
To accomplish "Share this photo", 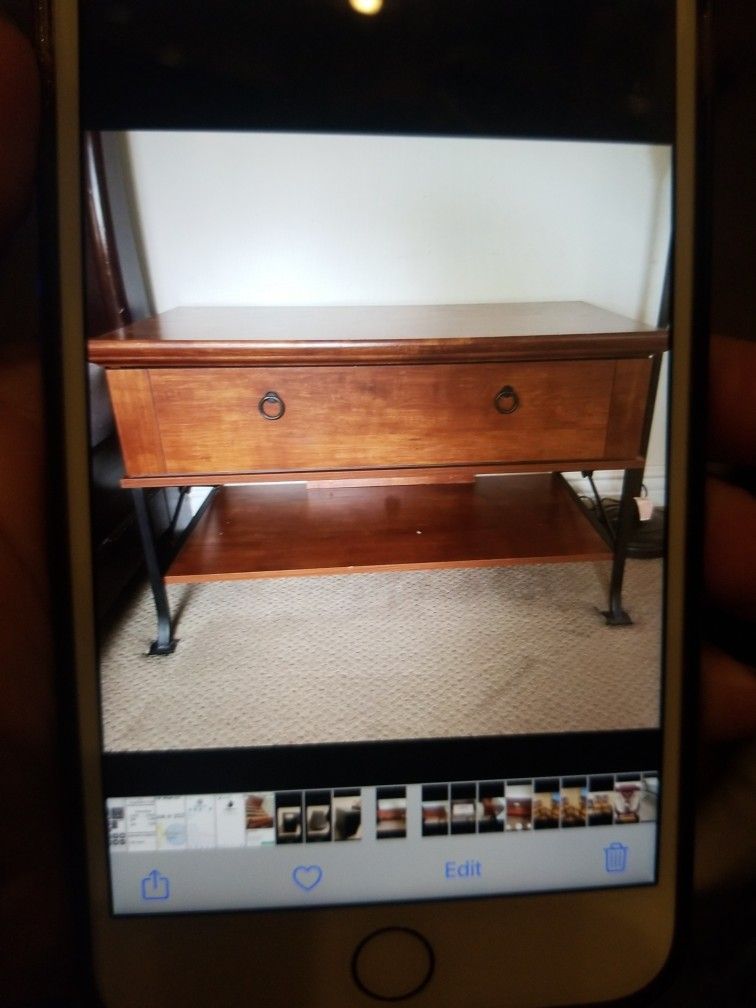I will pos(155,884).
